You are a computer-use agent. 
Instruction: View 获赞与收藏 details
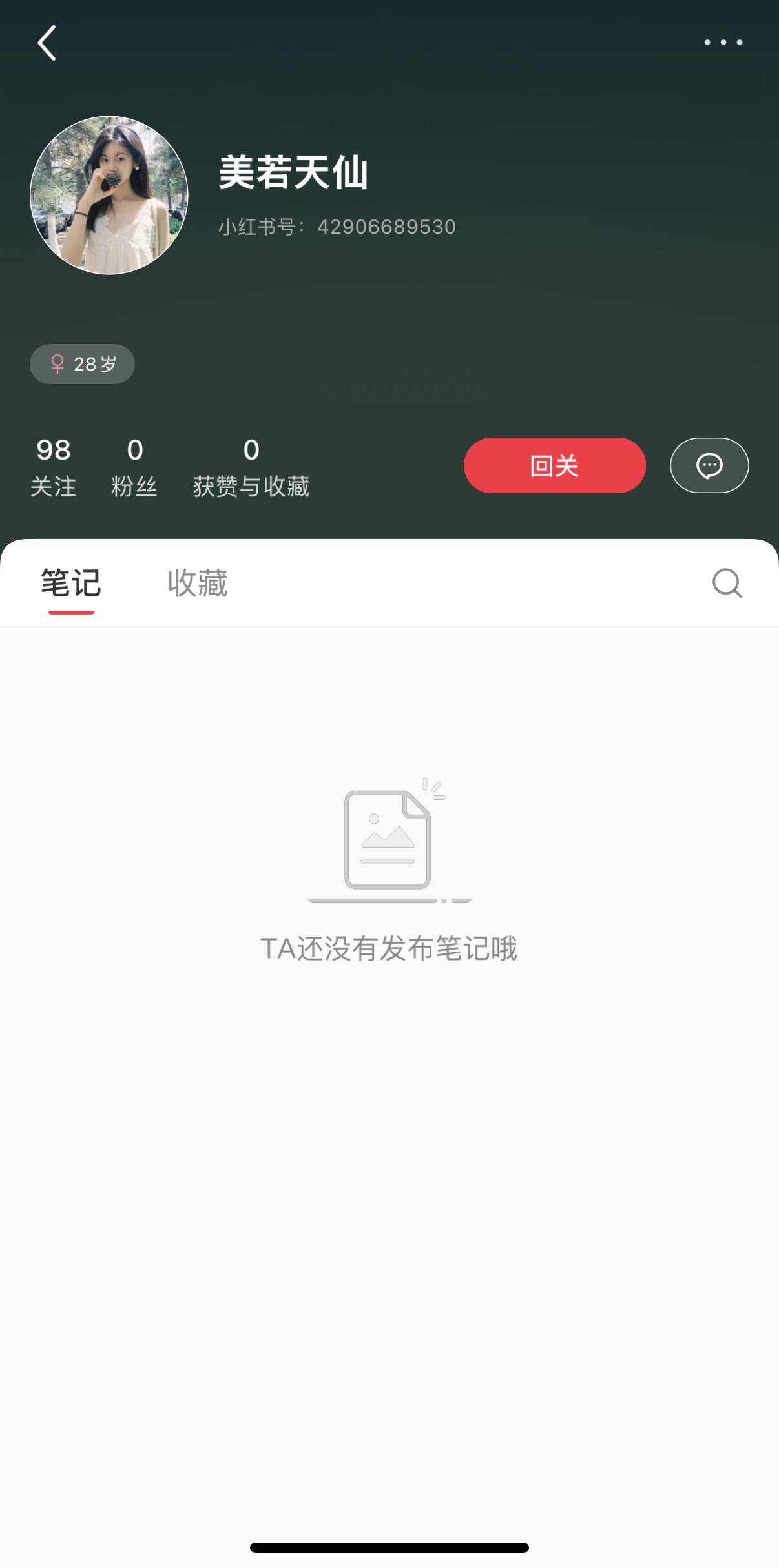pyautogui.click(x=251, y=467)
